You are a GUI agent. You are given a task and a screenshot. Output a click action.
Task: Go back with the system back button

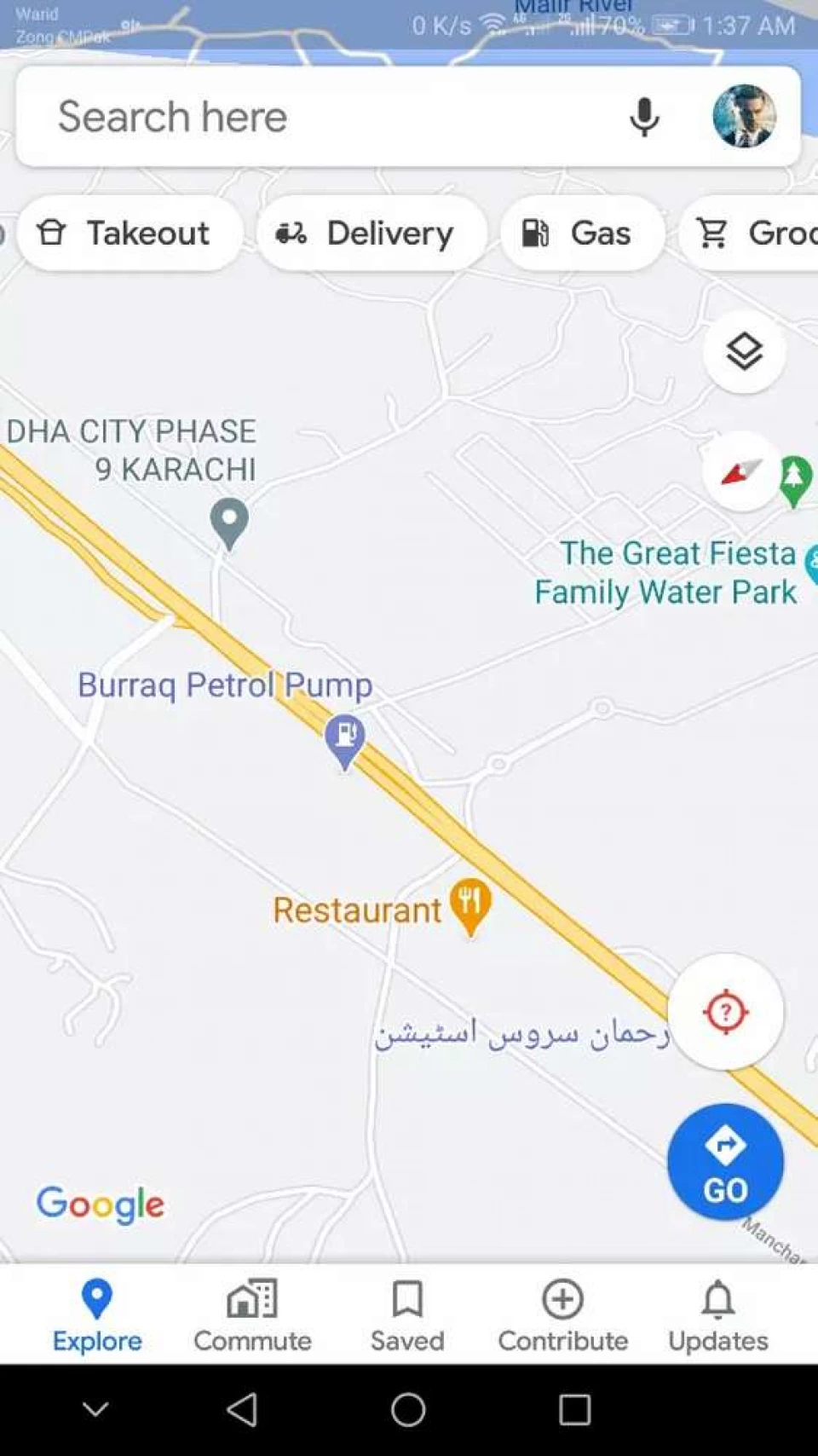(x=243, y=1409)
